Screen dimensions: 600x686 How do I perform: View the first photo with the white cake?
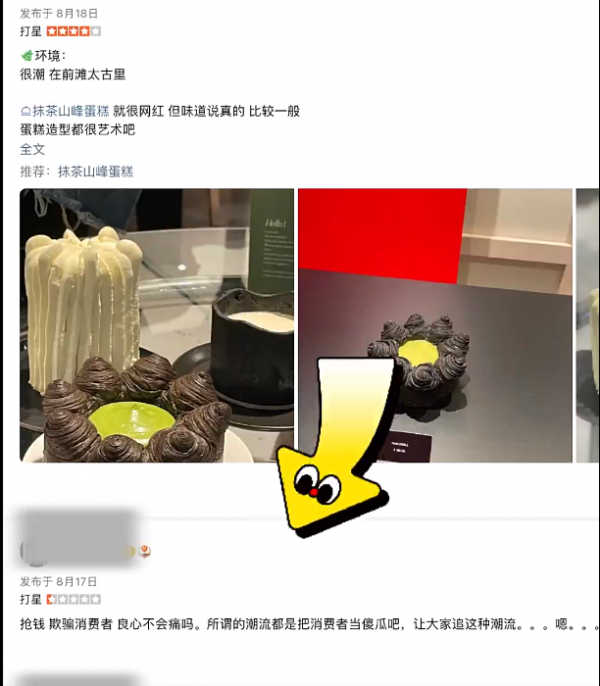click(x=157, y=325)
